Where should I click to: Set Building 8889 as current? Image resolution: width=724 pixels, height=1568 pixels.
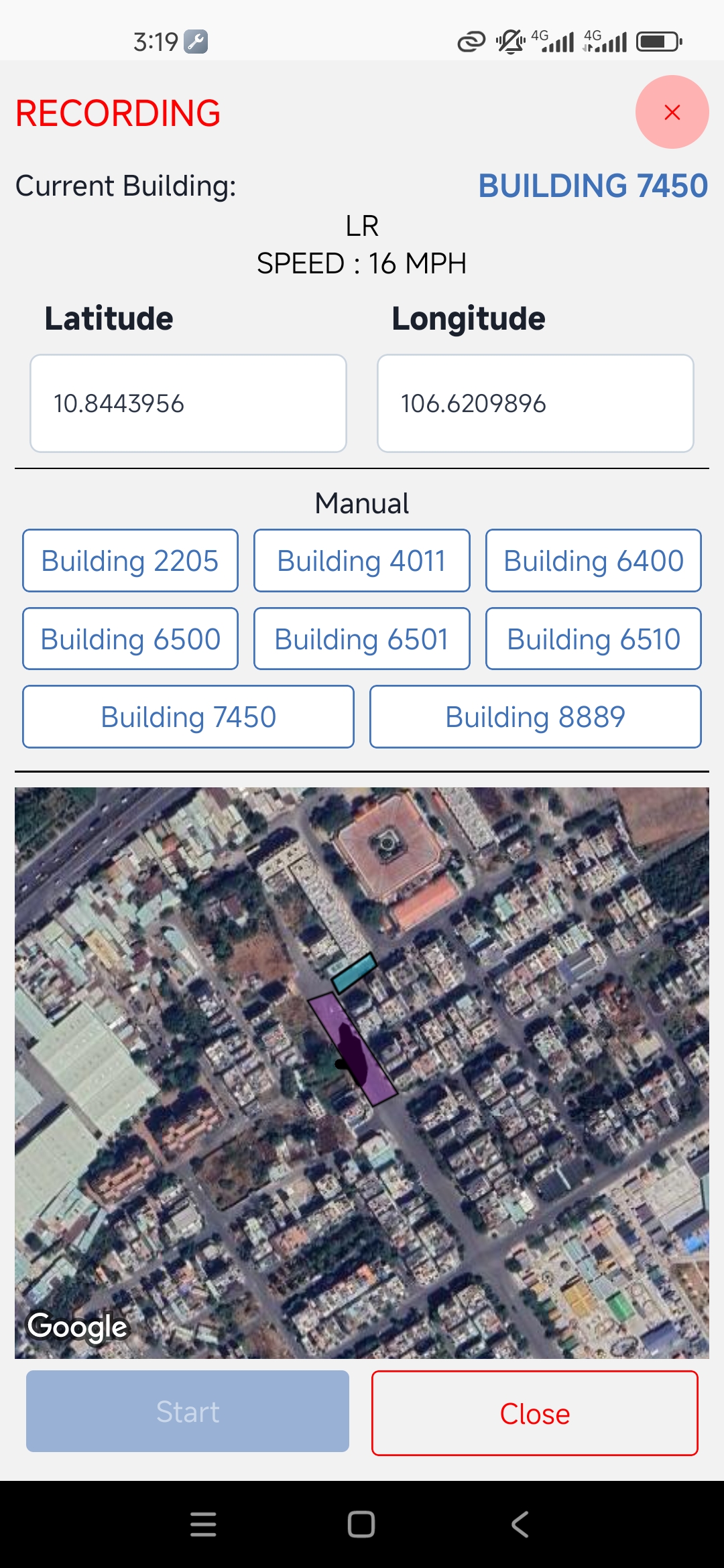(x=535, y=716)
